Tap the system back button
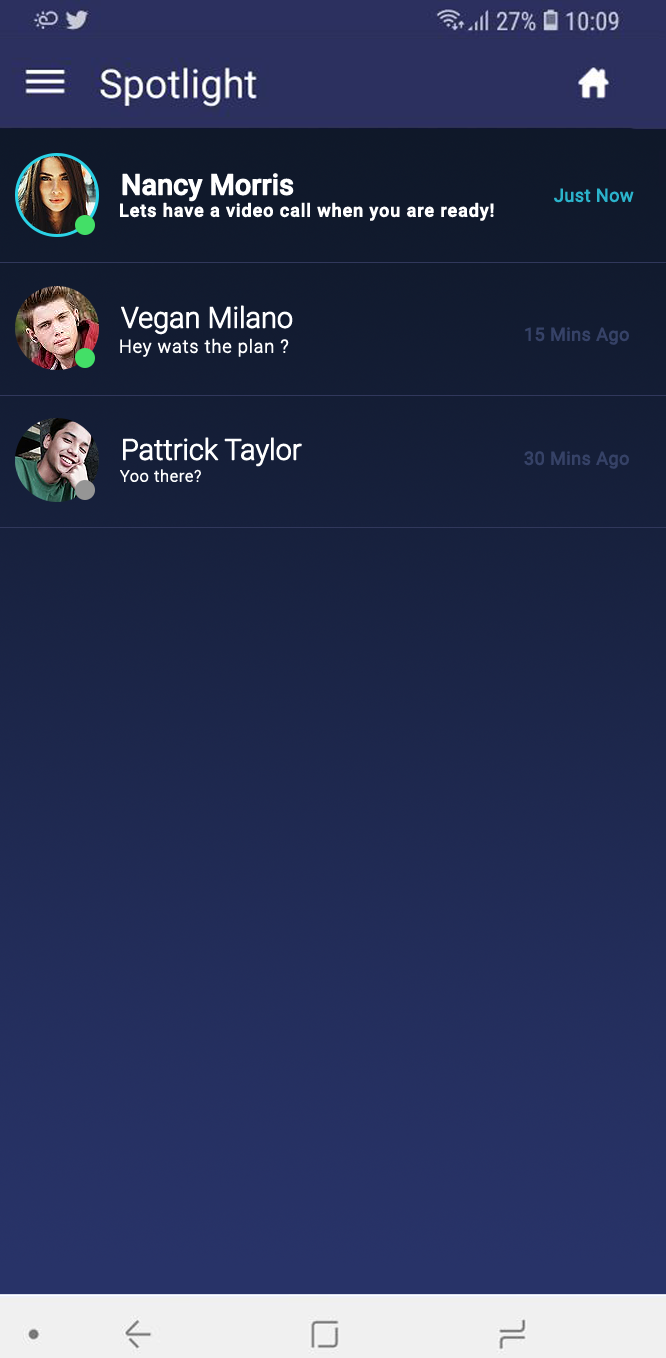 click(138, 1333)
